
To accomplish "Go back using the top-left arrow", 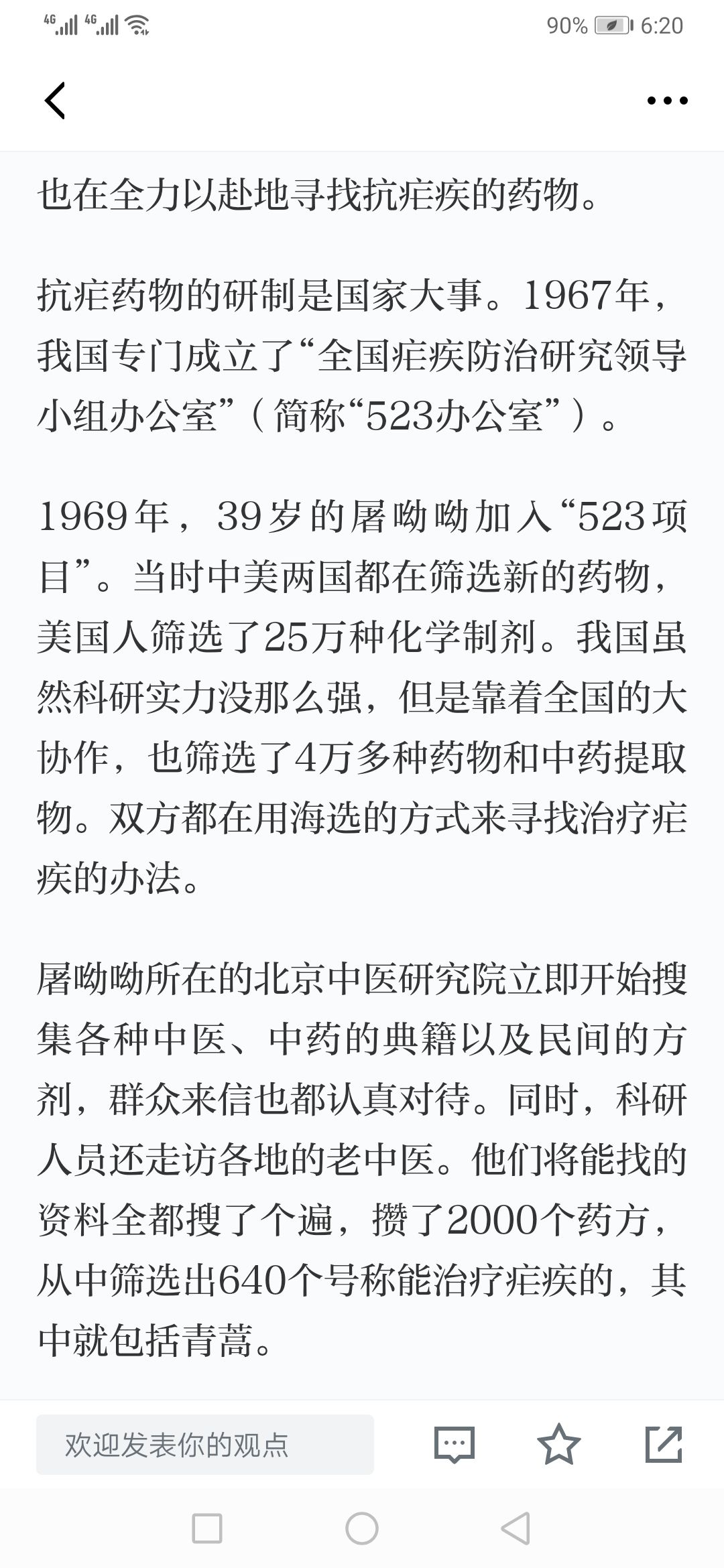I will point(55,101).
